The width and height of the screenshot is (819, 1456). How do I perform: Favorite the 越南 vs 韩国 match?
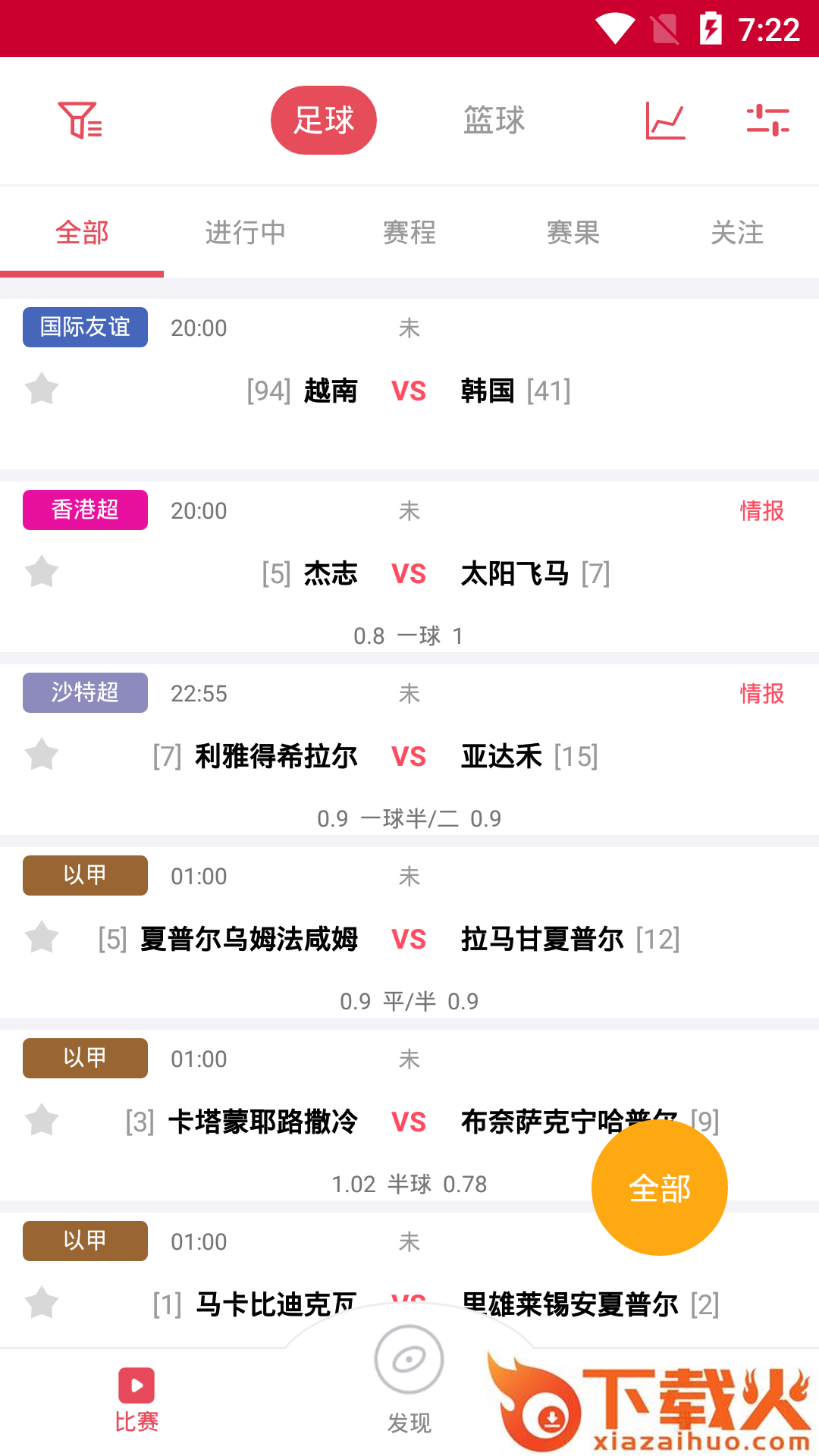[x=42, y=390]
